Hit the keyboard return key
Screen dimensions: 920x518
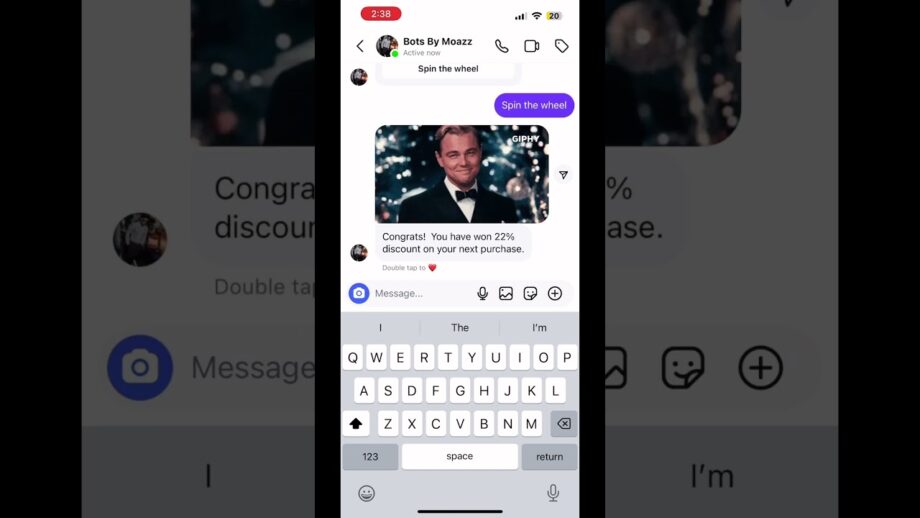click(549, 456)
